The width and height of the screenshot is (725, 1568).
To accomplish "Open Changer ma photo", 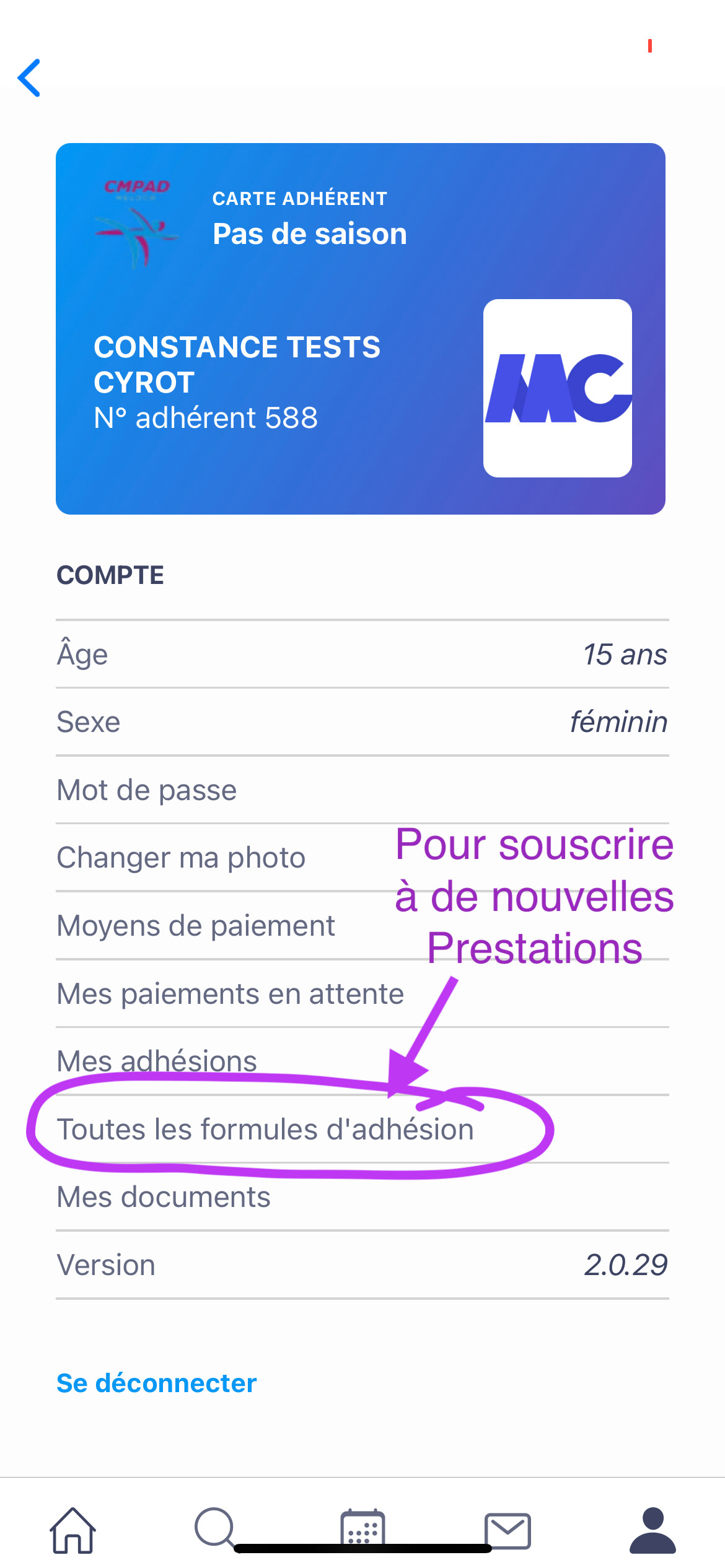I will pyautogui.click(x=362, y=858).
